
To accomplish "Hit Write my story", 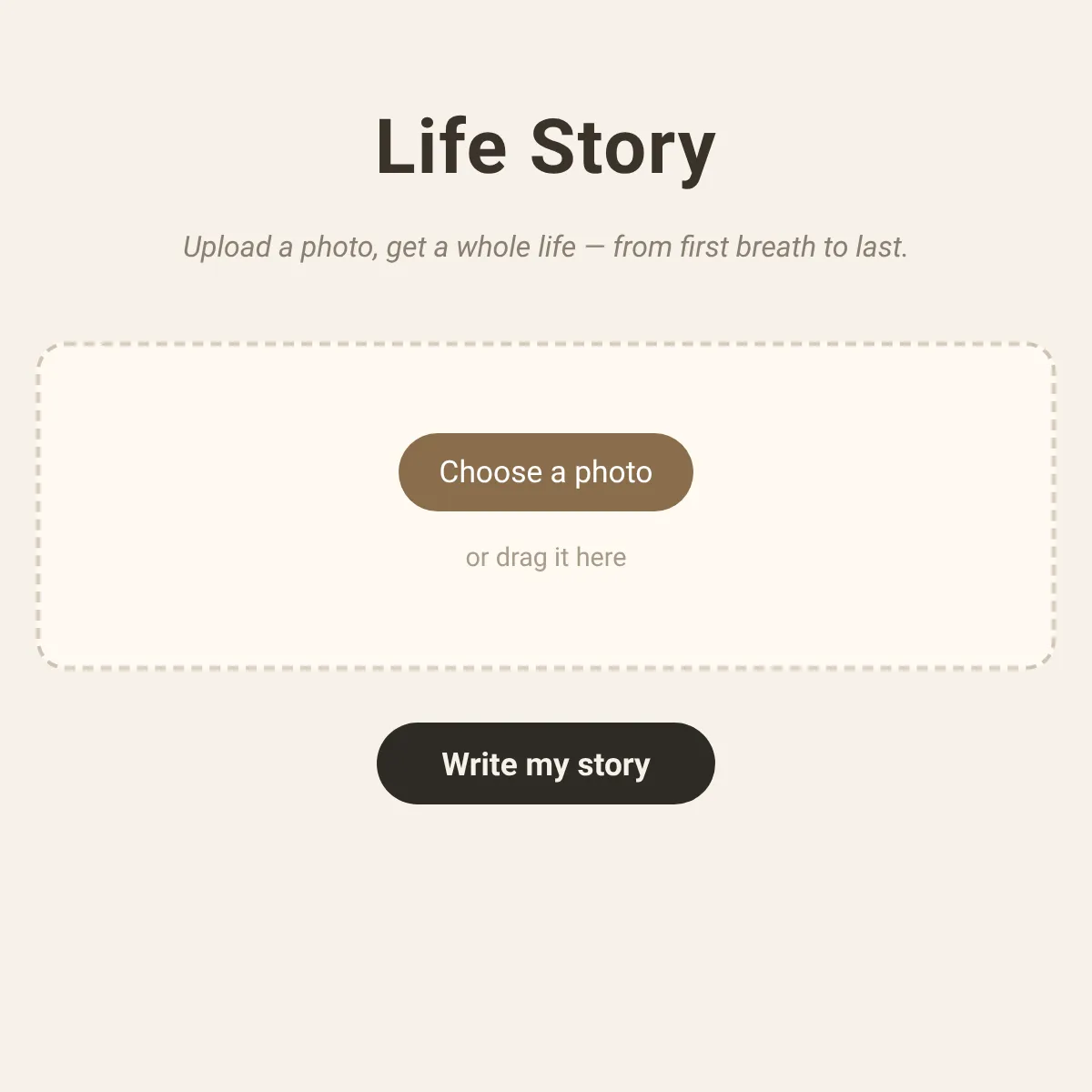I will pyautogui.click(x=546, y=763).
